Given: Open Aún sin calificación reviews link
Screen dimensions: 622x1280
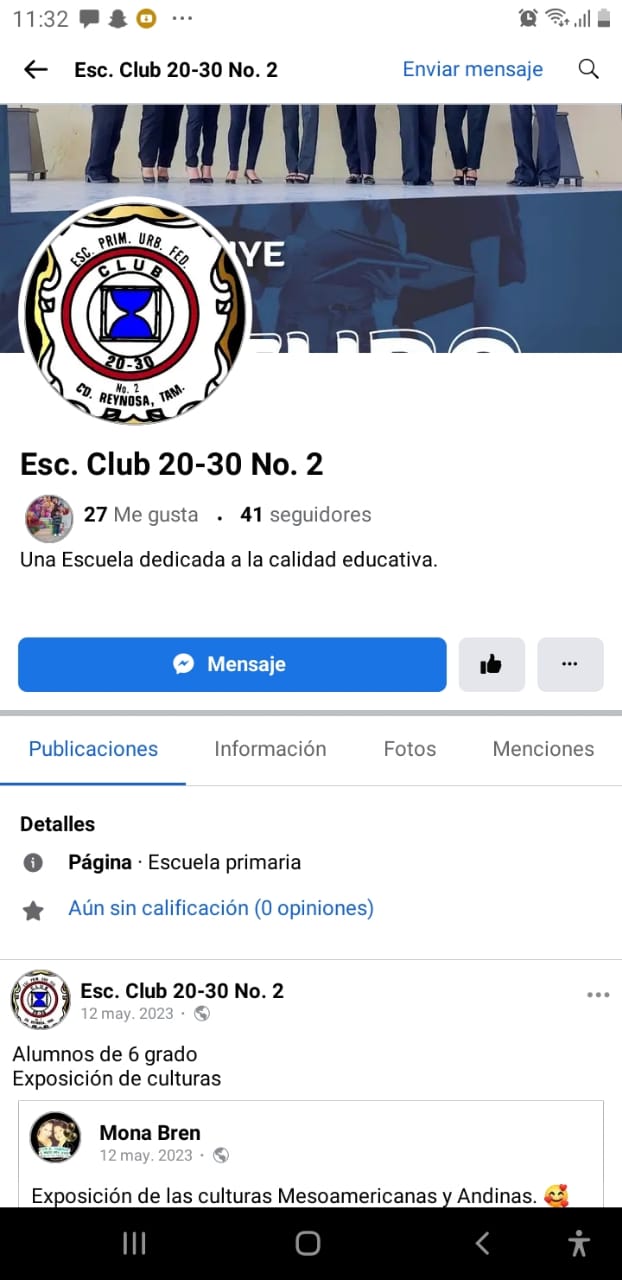Looking at the screenshot, I should pyautogui.click(x=221, y=908).
